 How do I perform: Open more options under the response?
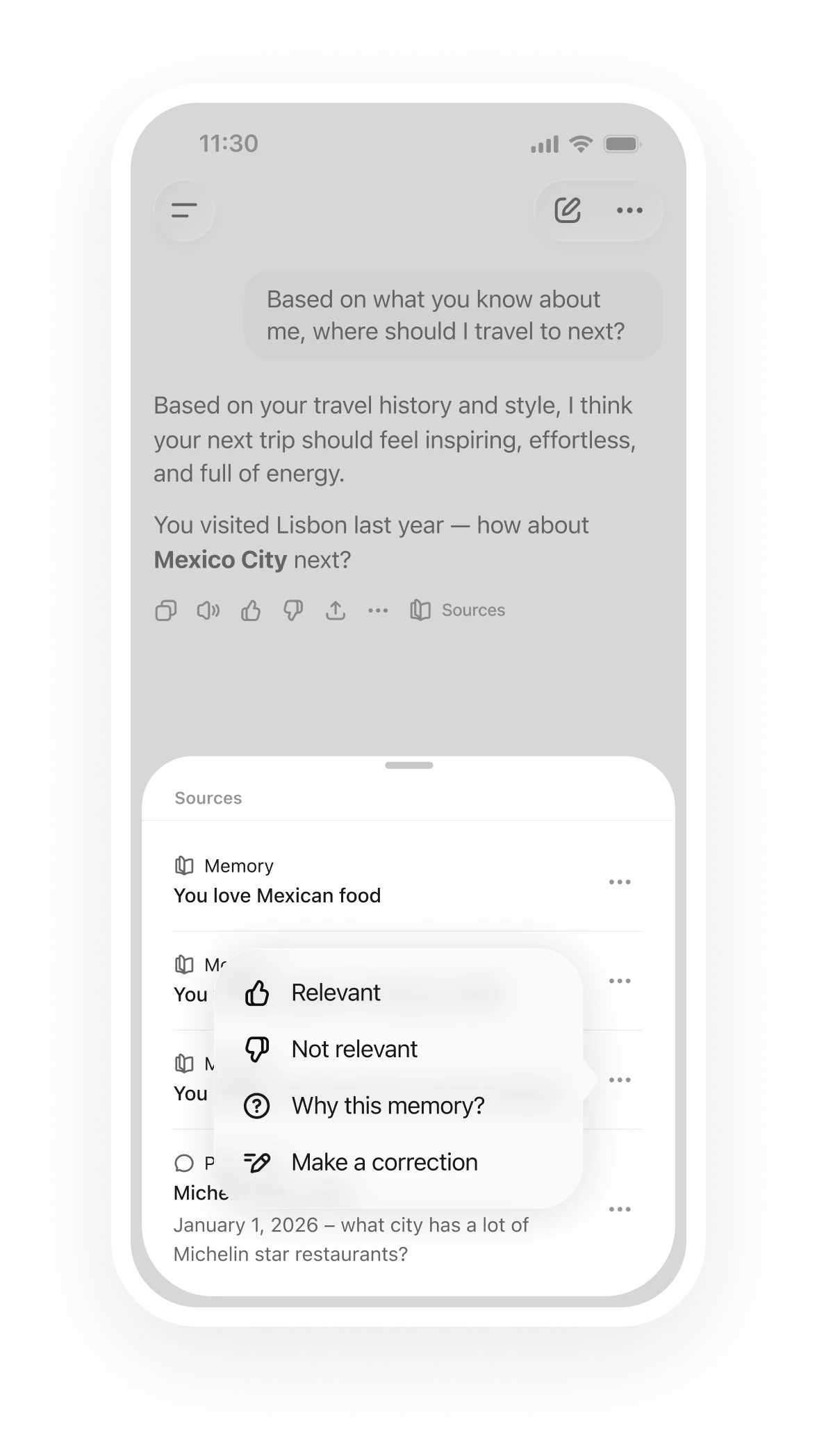(378, 611)
